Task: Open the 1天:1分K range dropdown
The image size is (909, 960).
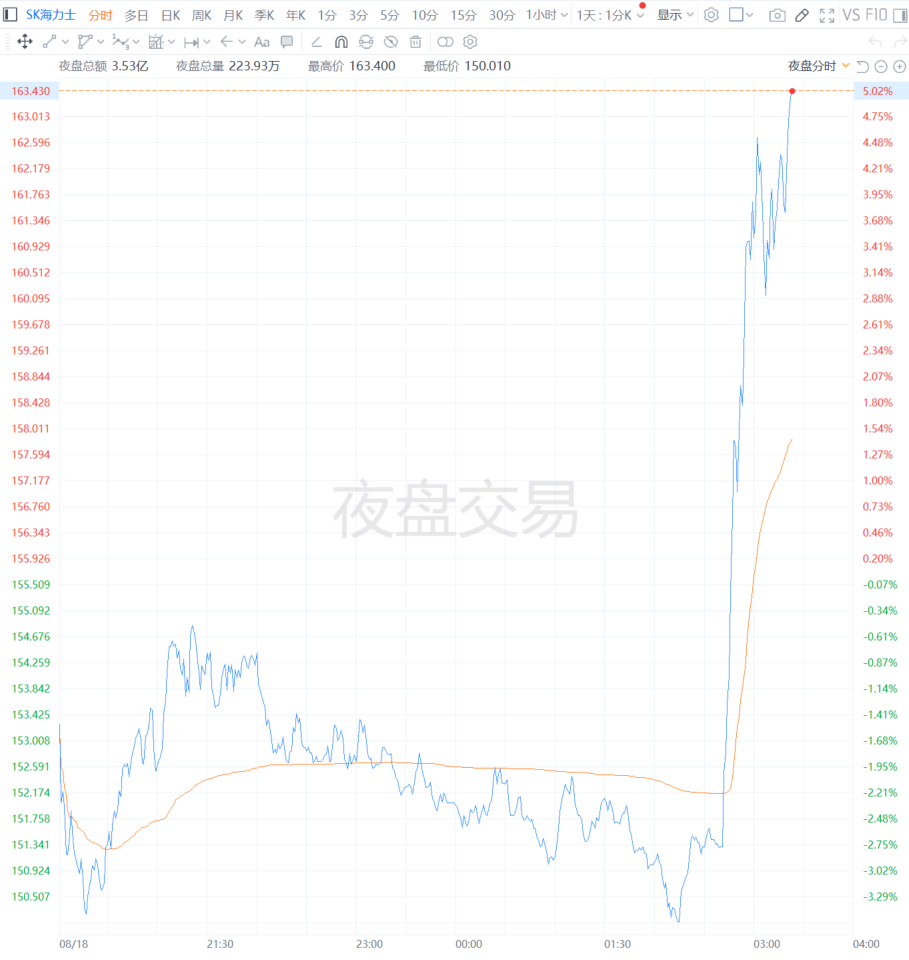Action: click(x=610, y=15)
